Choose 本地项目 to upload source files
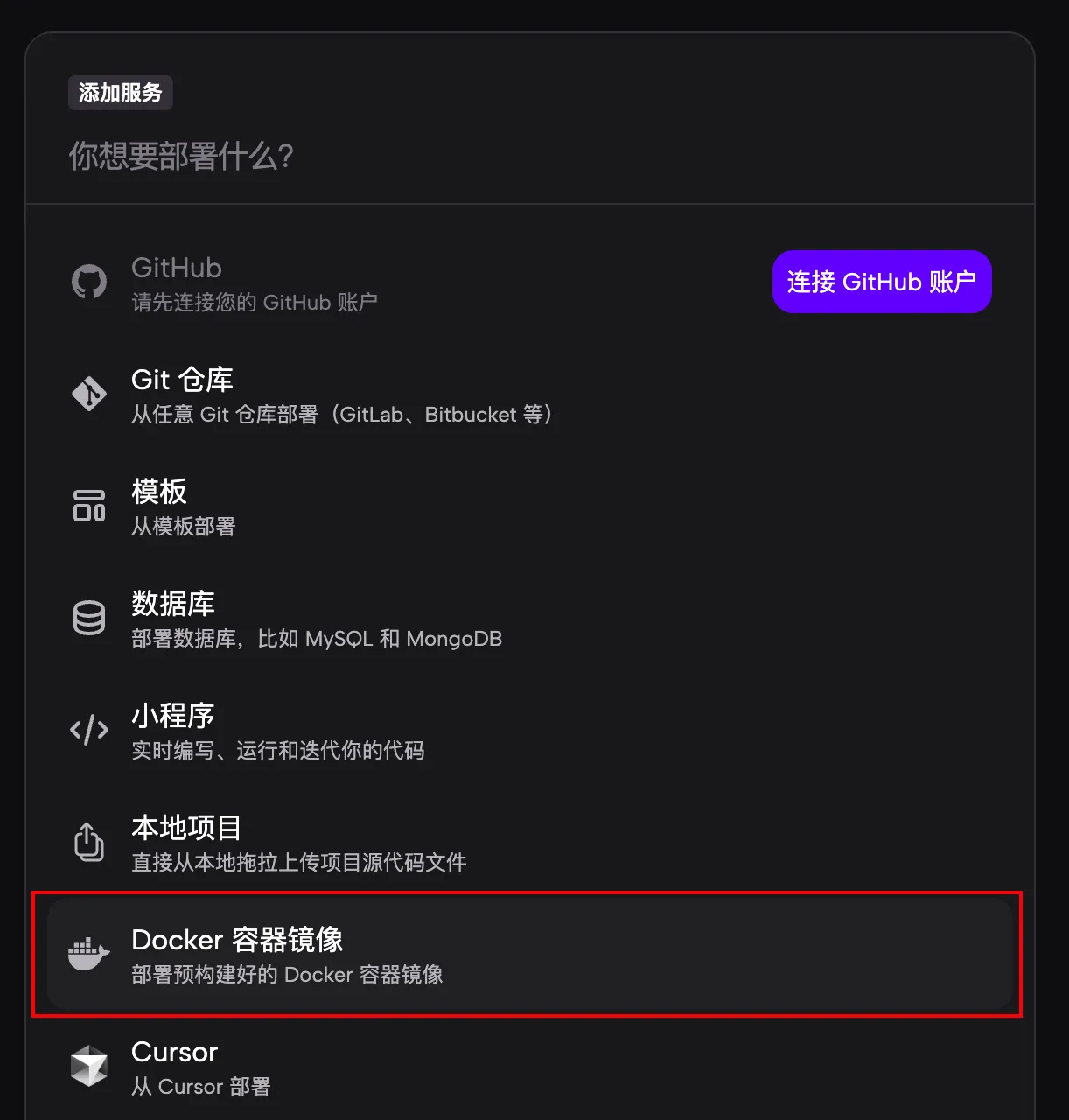 (x=297, y=843)
